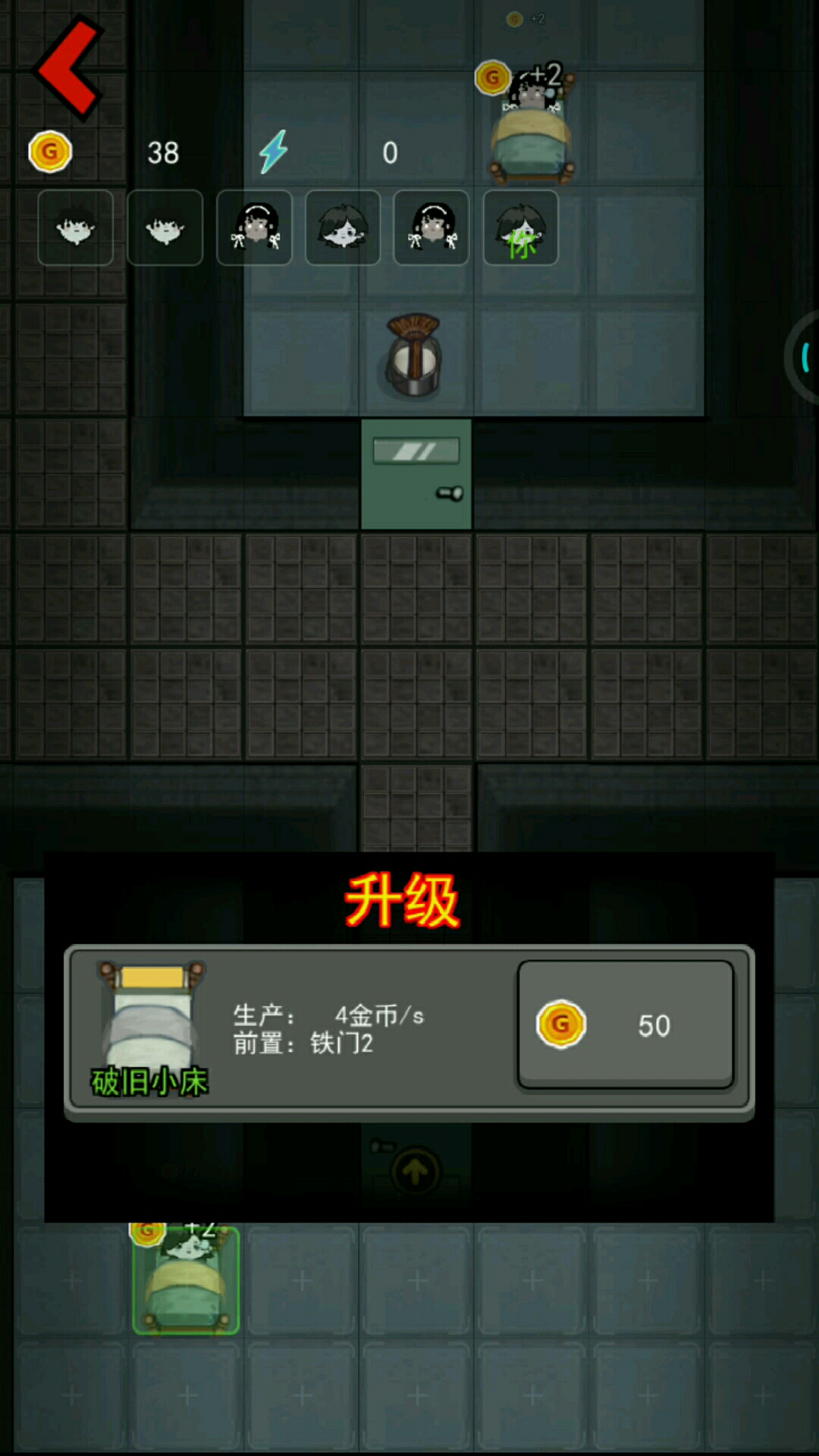Buy the upgrade for 50 coins

(626, 1025)
